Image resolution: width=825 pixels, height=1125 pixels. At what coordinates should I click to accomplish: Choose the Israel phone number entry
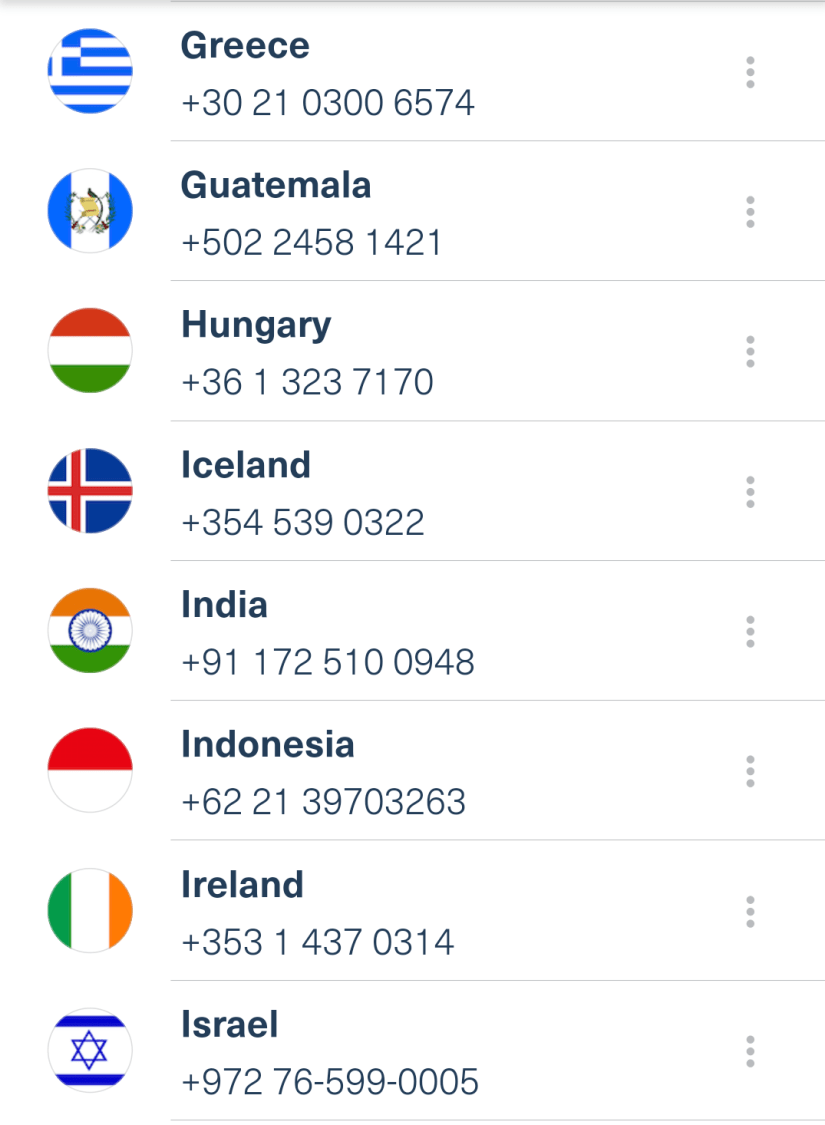pos(400,1053)
